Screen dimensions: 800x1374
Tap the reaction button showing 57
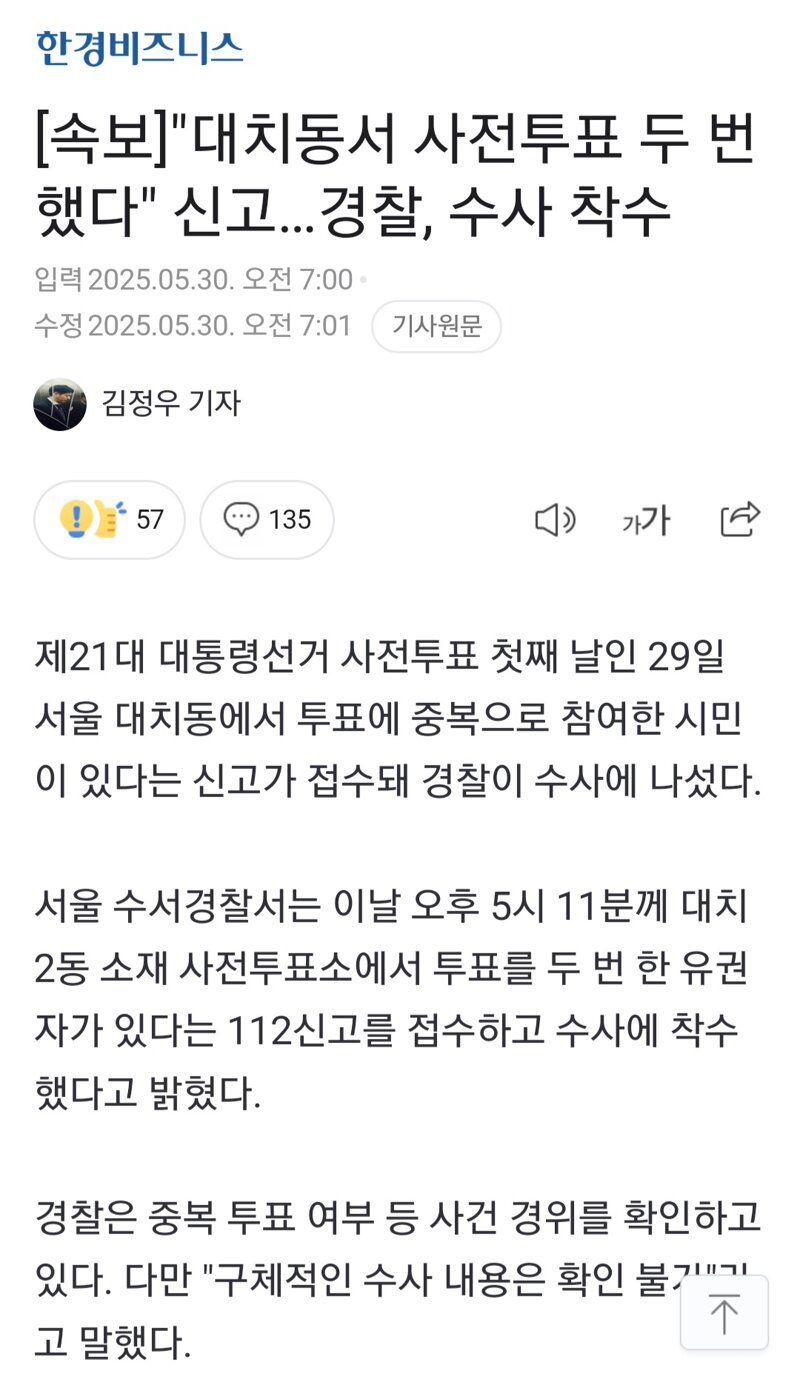(109, 519)
